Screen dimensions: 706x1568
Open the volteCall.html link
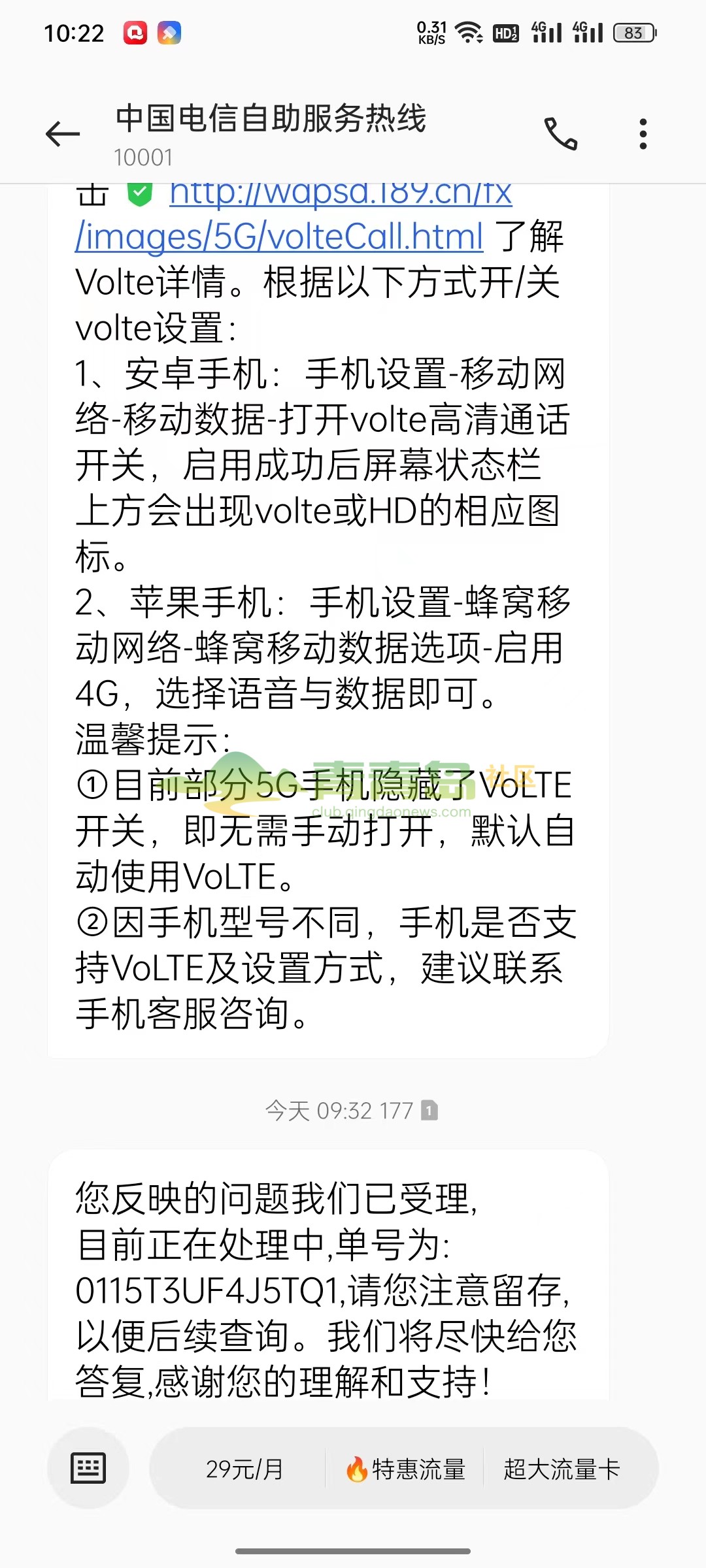coord(279,237)
